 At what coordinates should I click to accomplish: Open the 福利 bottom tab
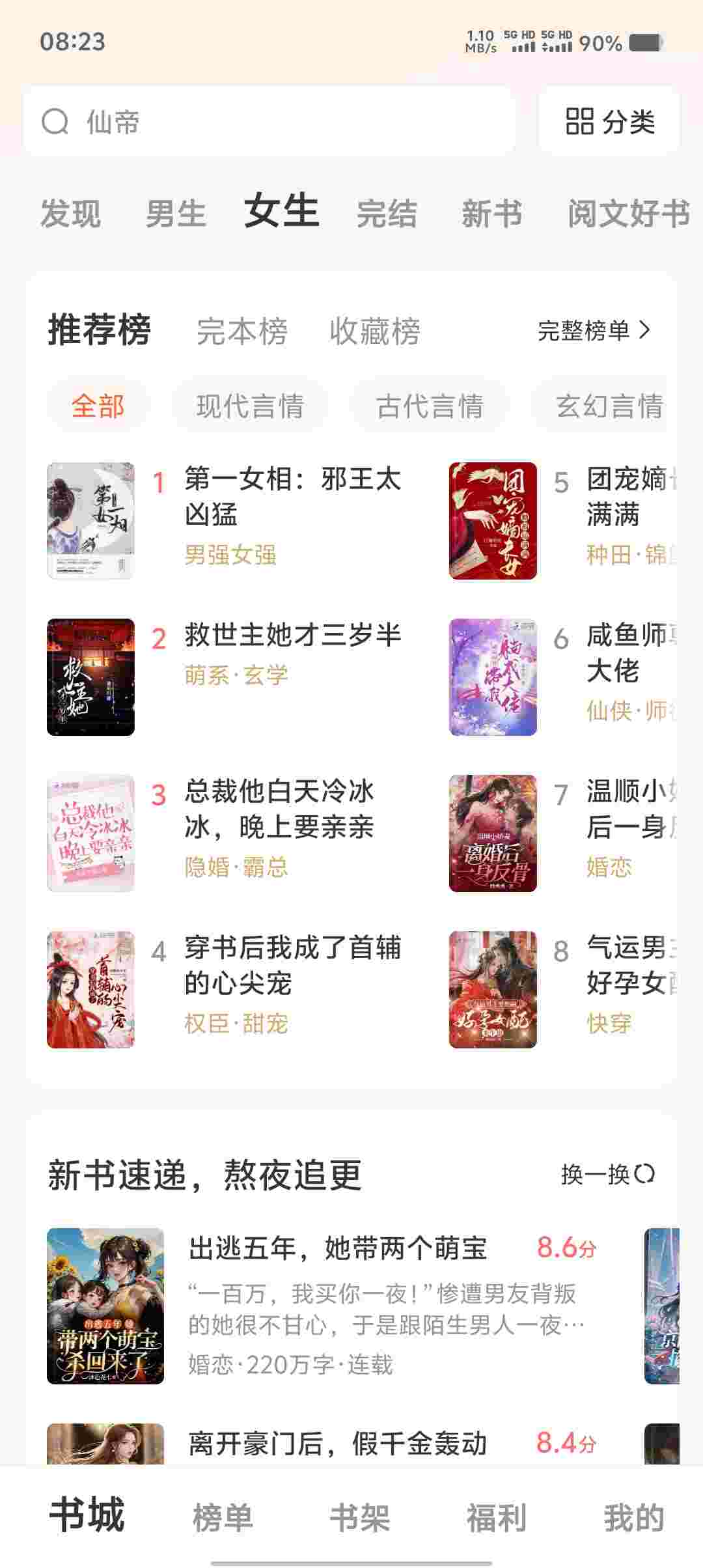(x=496, y=1517)
